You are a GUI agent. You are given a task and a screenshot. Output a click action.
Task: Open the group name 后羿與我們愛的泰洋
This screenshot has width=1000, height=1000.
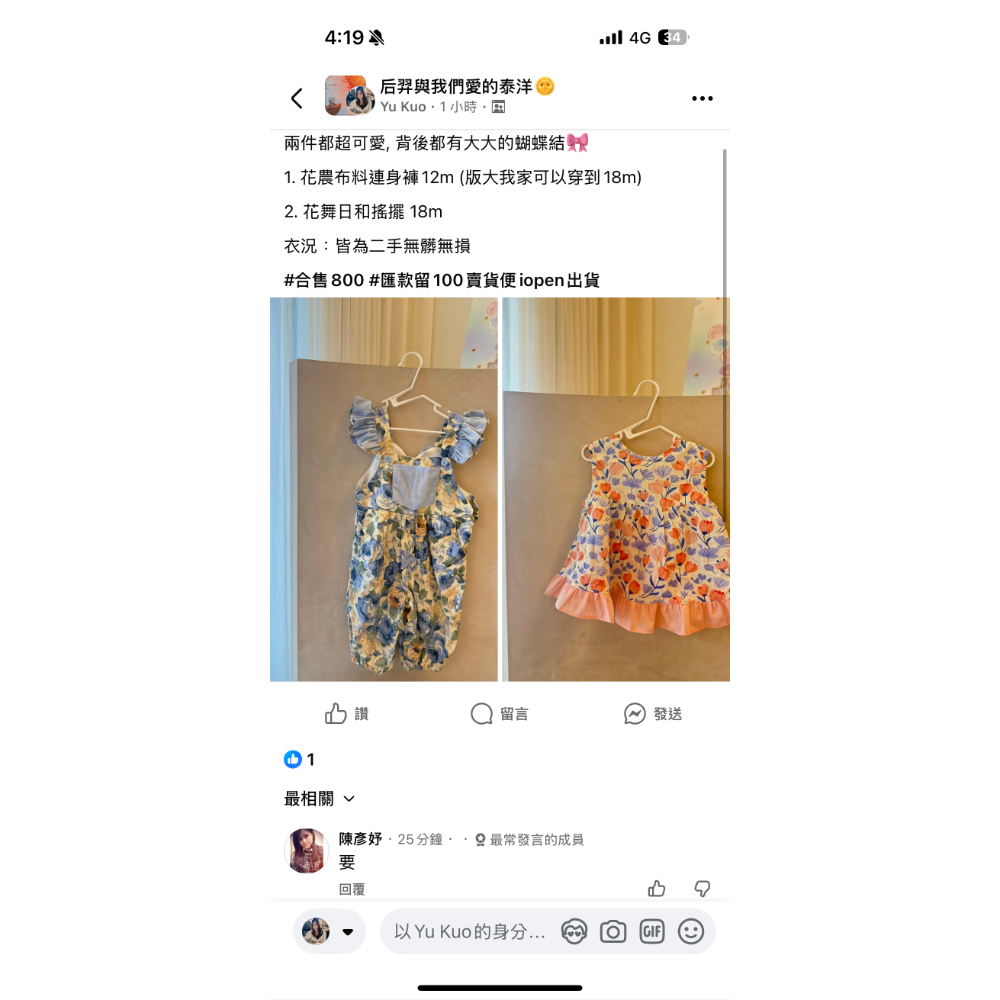pyautogui.click(x=457, y=87)
